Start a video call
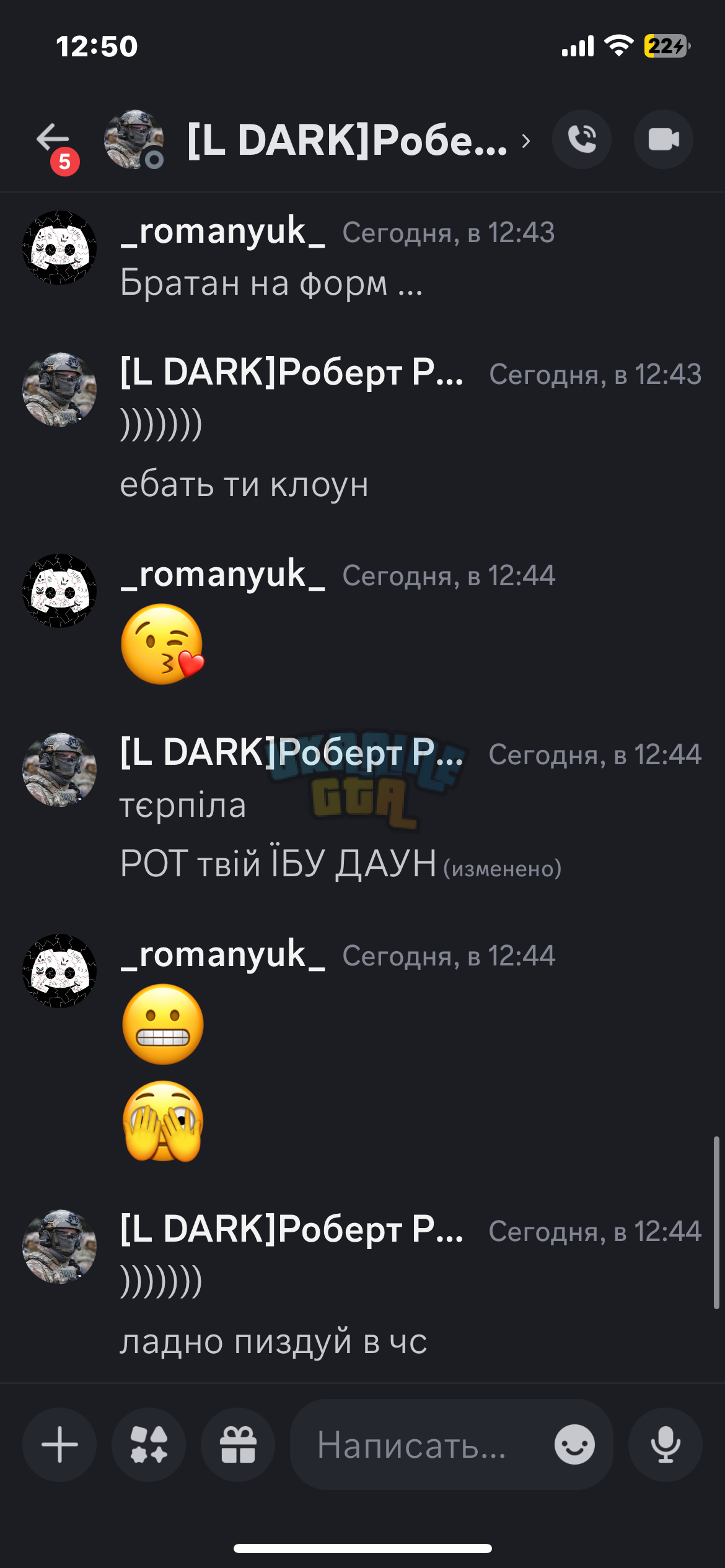This screenshot has height=1568, width=725. pos(663,139)
